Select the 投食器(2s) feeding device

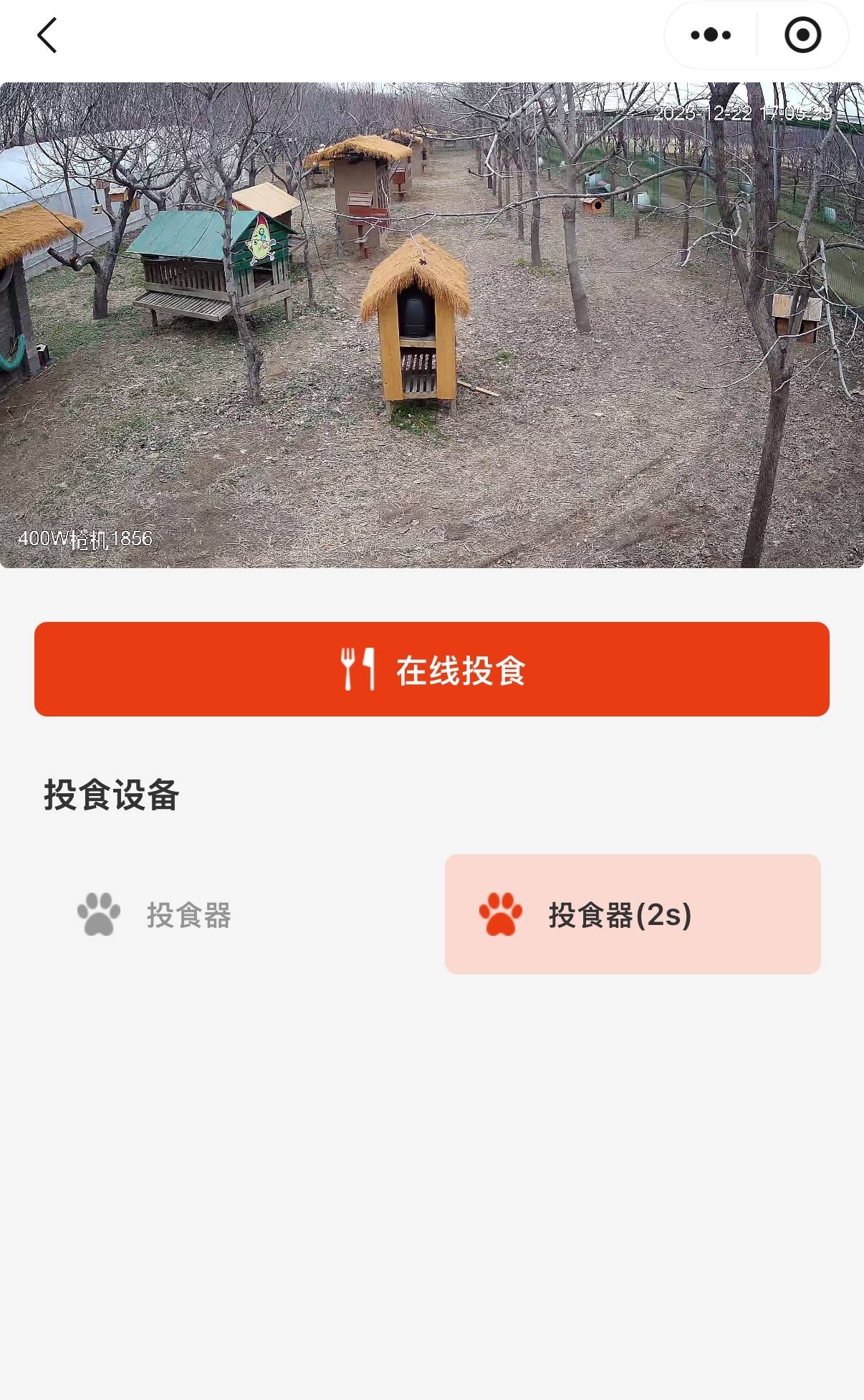[x=633, y=914]
